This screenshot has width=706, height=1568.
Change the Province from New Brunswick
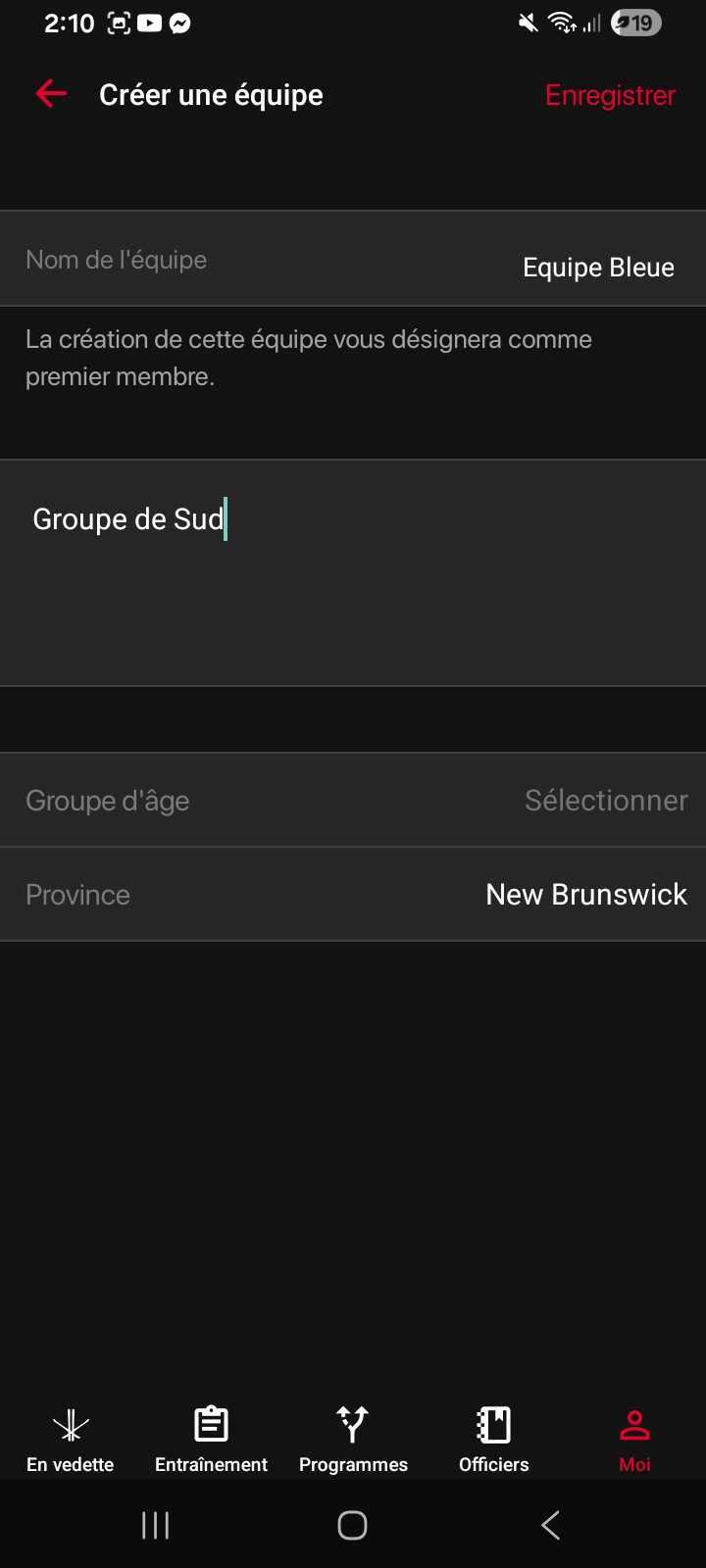pos(585,894)
